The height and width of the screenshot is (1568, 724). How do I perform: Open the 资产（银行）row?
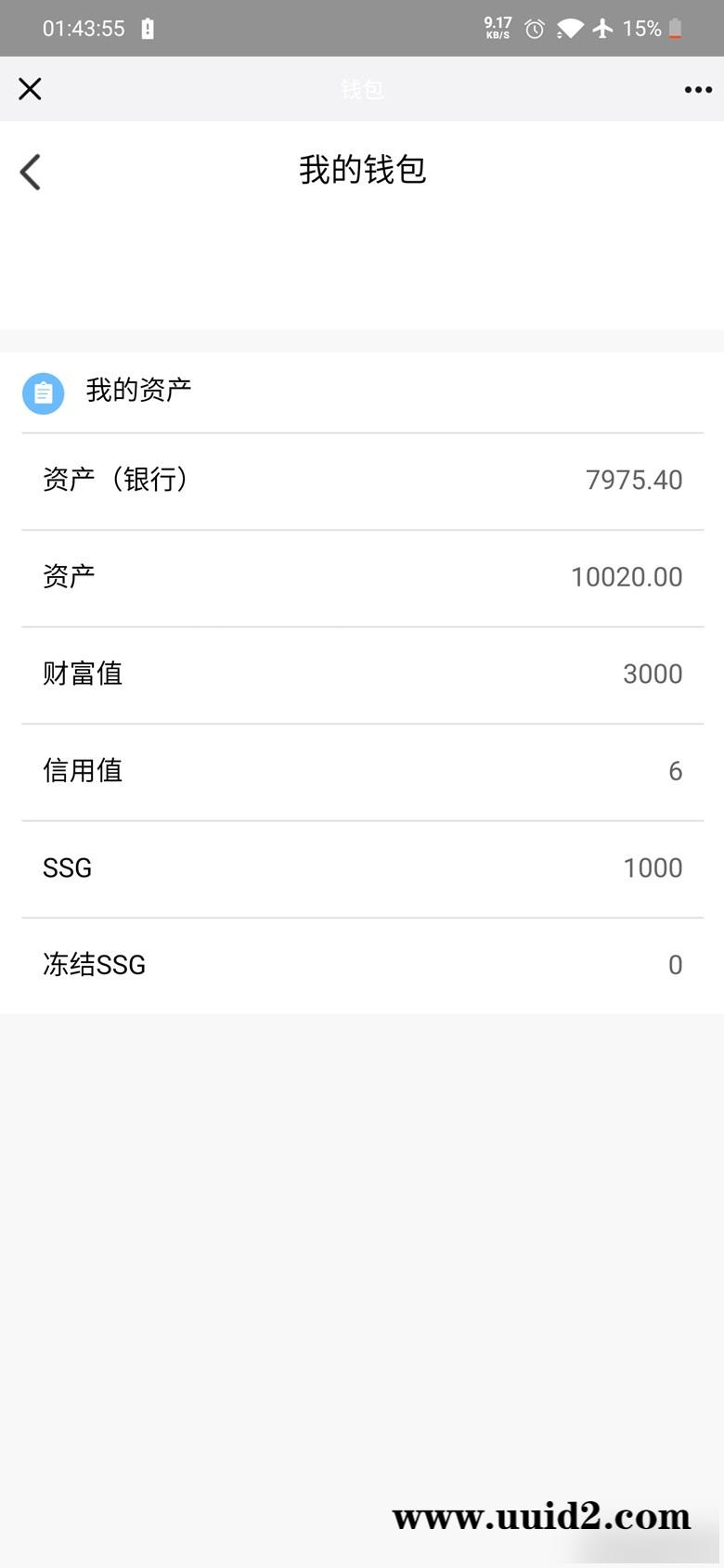pyautogui.click(x=362, y=480)
